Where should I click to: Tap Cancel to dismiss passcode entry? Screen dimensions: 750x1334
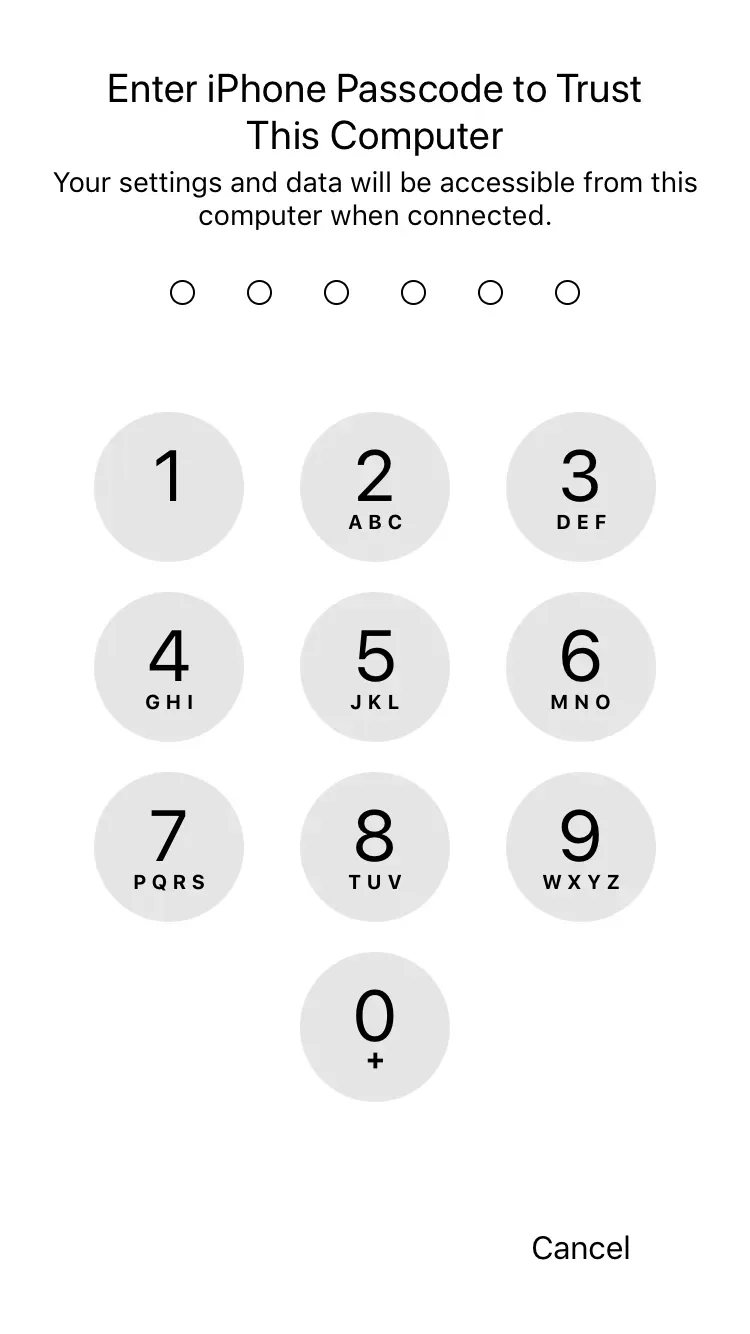[581, 1248]
